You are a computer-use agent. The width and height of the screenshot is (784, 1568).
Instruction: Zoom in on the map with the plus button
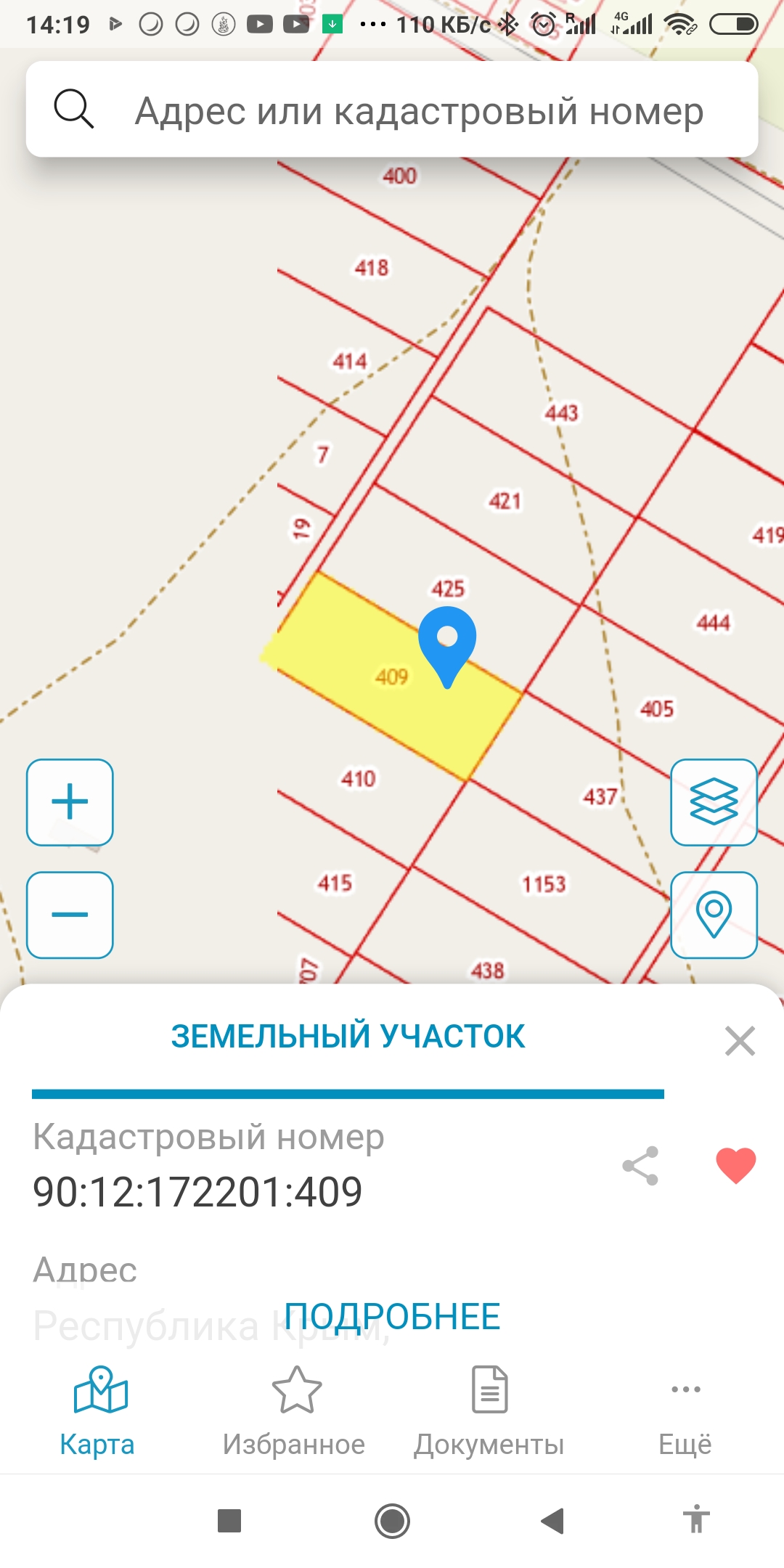point(70,802)
